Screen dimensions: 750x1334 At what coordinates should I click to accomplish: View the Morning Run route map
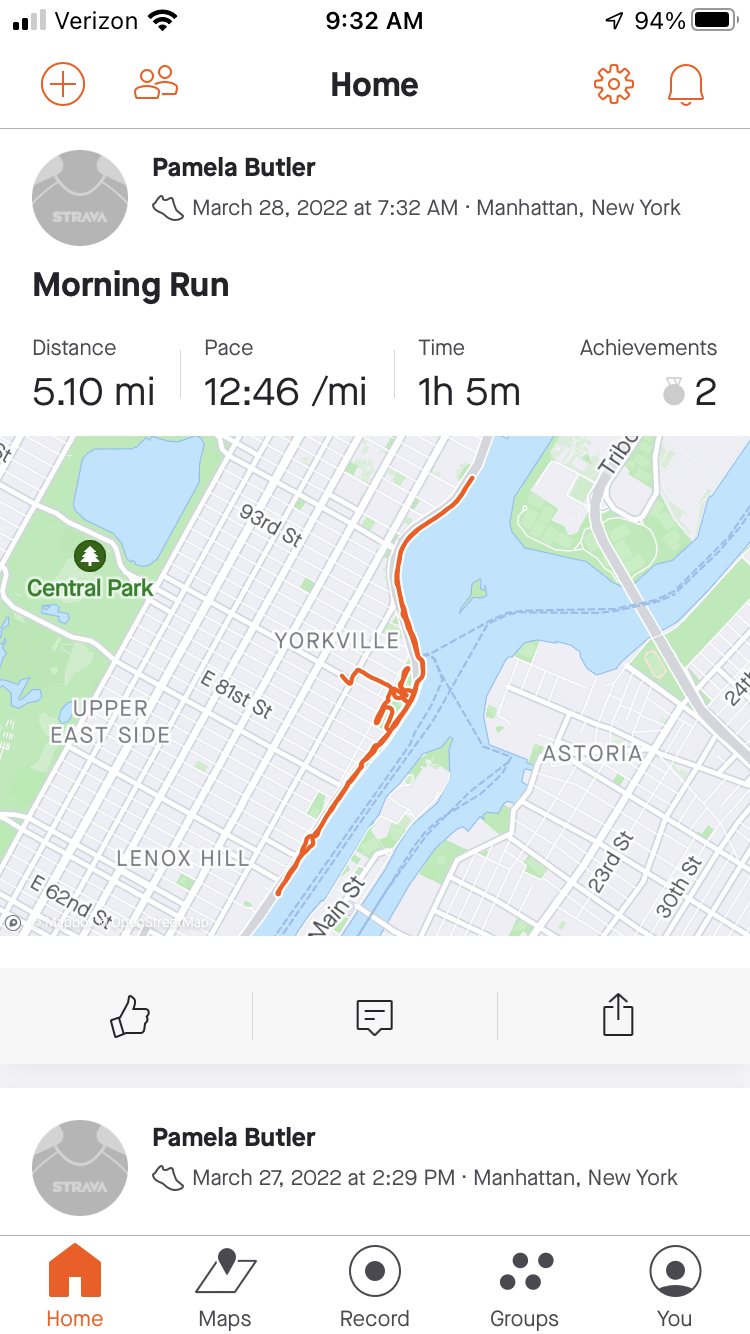coord(375,686)
